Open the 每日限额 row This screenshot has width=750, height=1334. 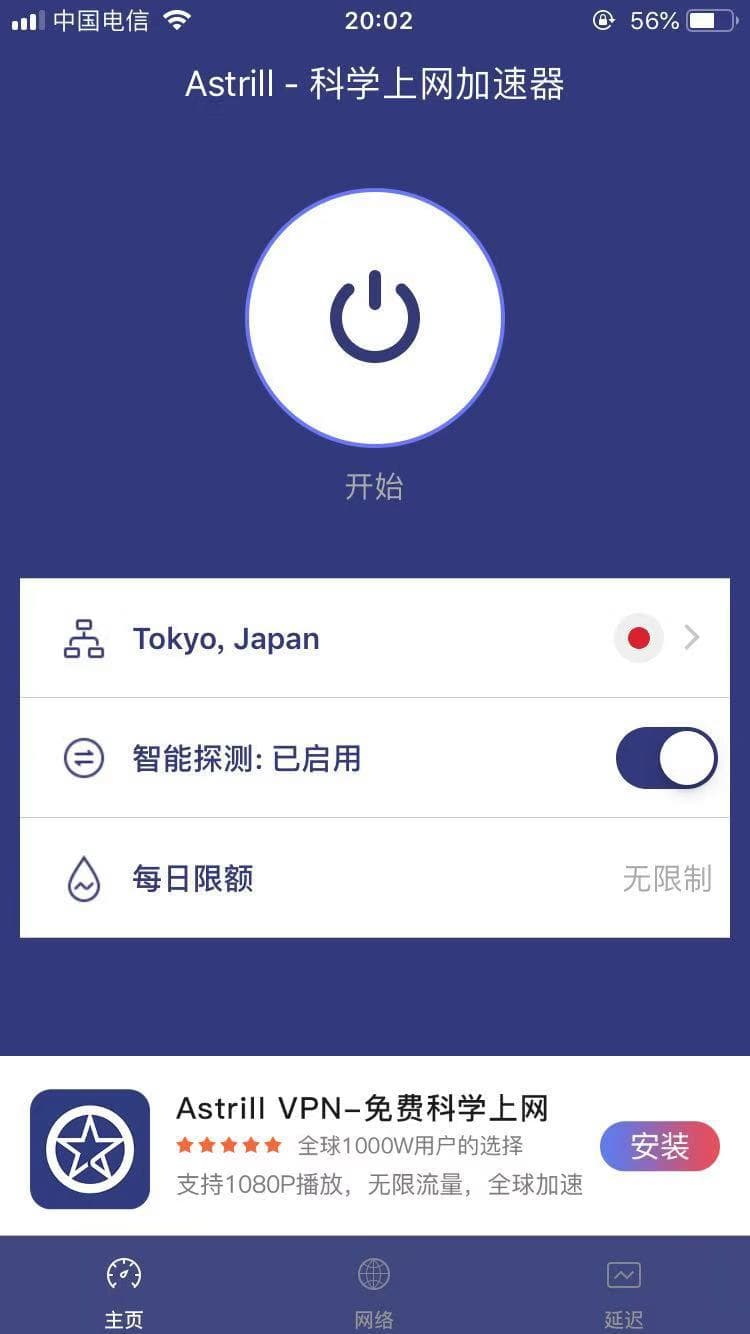pyautogui.click(x=375, y=878)
